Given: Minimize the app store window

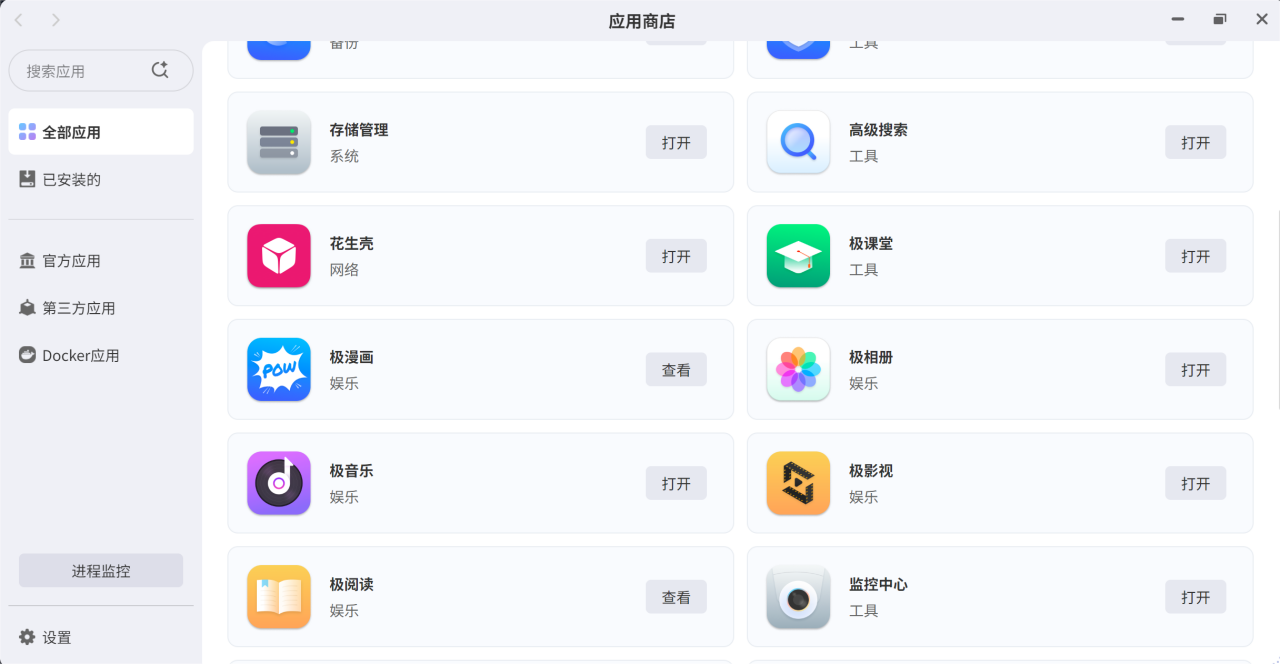Looking at the screenshot, I should coord(1178,19).
